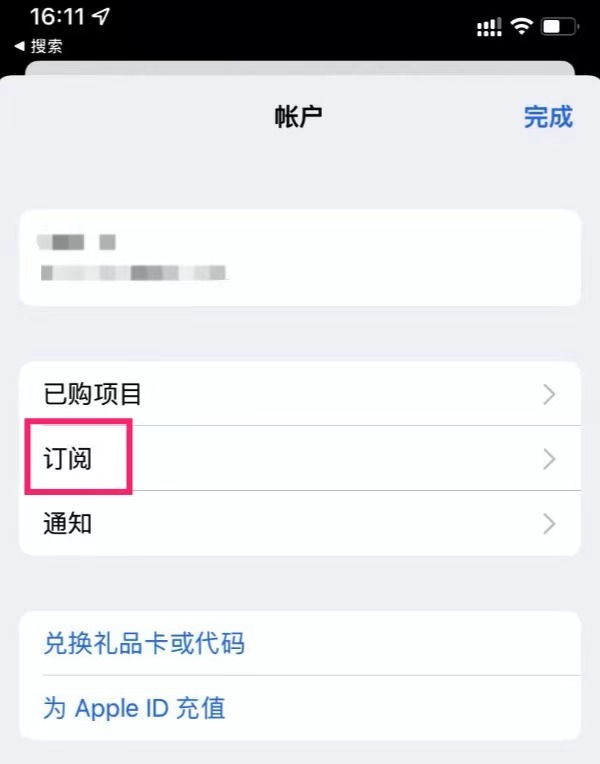Viewport: 600px width, 764px height.
Task: Open 订阅 subscriptions row
Action: pos(300,458)
